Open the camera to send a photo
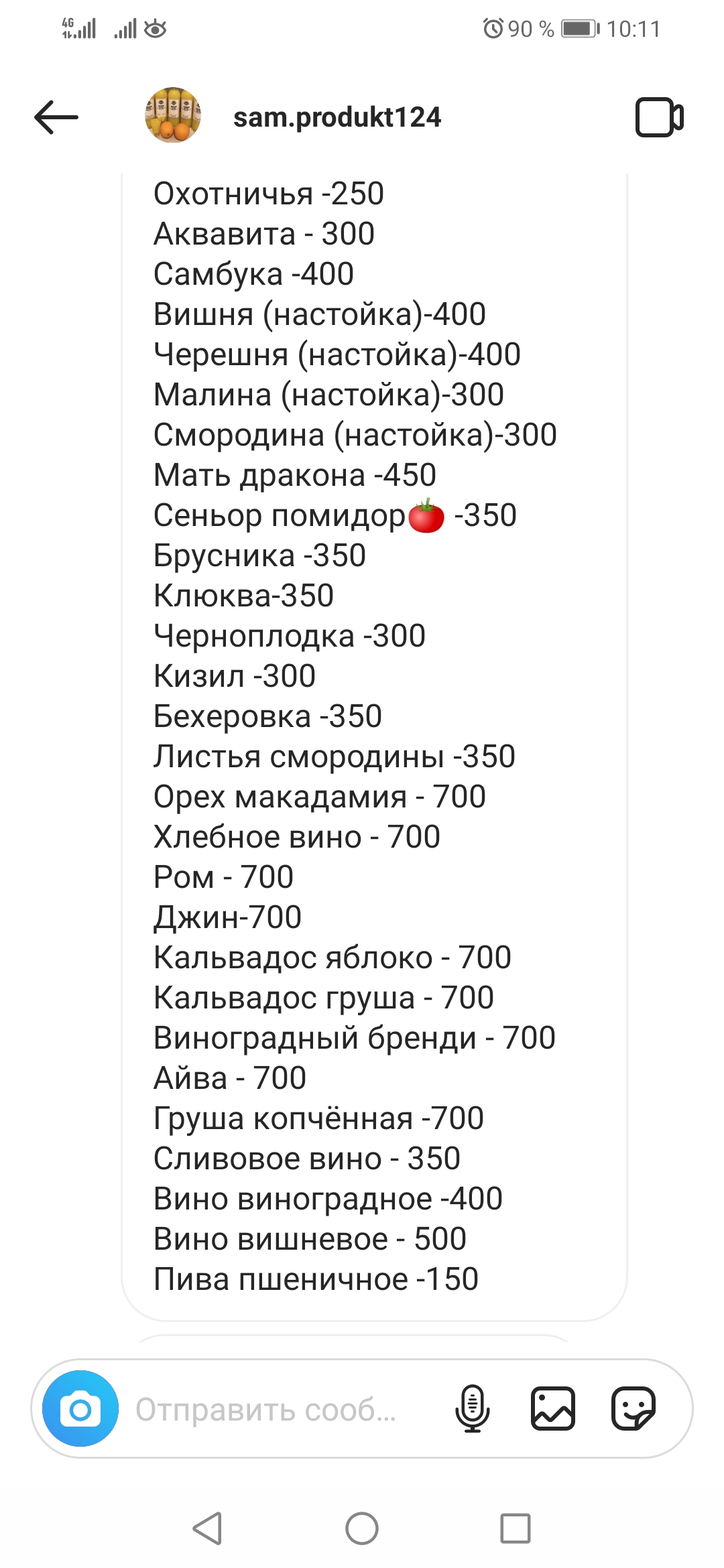Viewport: 724px width, 1568px height. coord(80,1409)
